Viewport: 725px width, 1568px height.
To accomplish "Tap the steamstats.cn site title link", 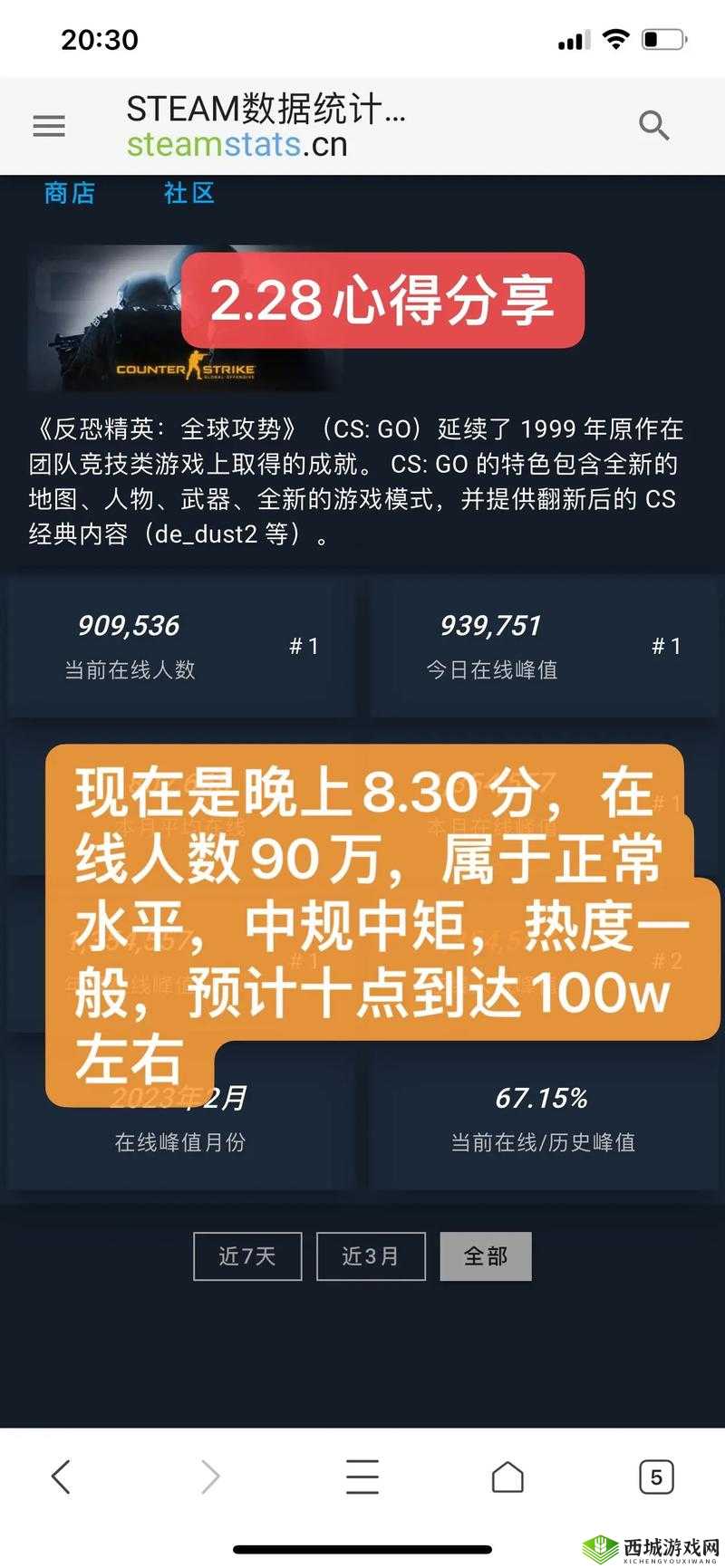I will [237, 144].
